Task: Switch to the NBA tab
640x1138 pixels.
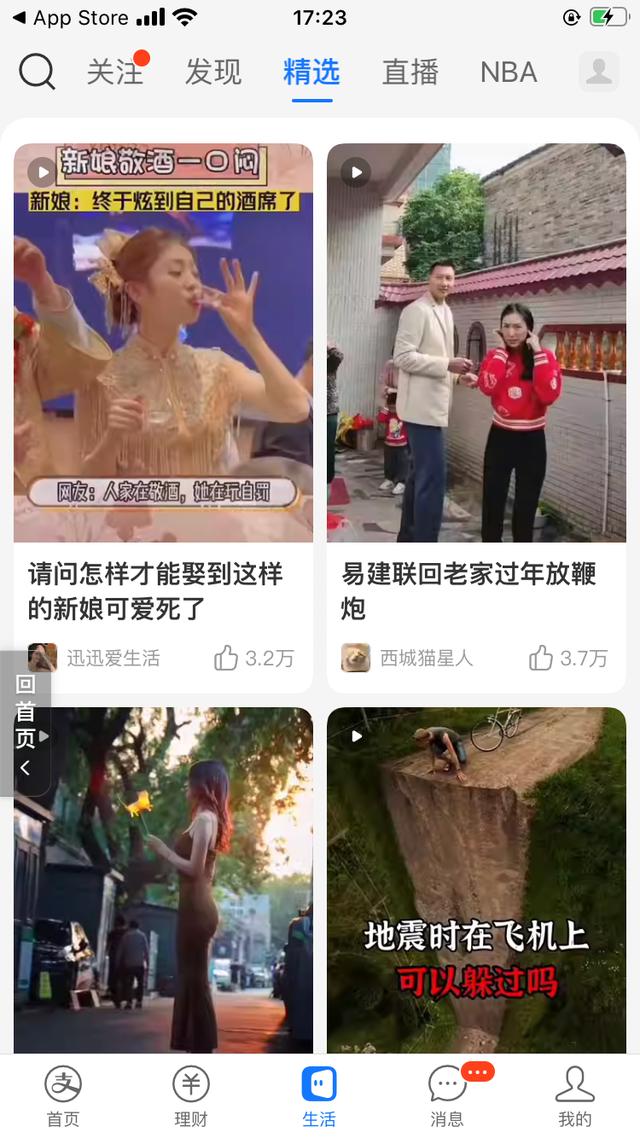Action: pyautogui.click(x=508, y=72)
